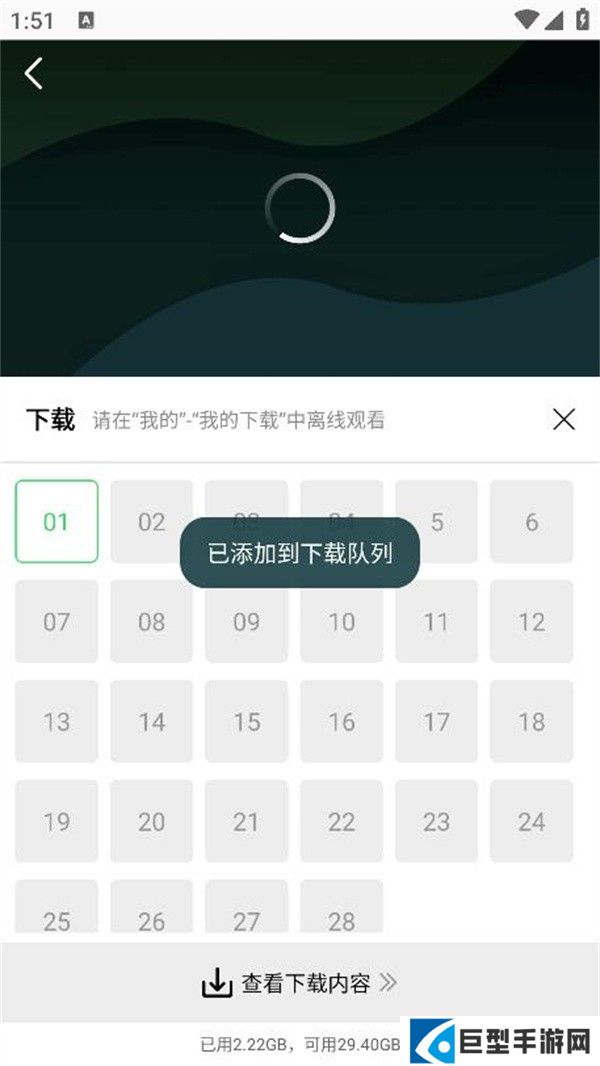Add episode 20 to downloads
600x1066 pixels.
pos(151,821)
